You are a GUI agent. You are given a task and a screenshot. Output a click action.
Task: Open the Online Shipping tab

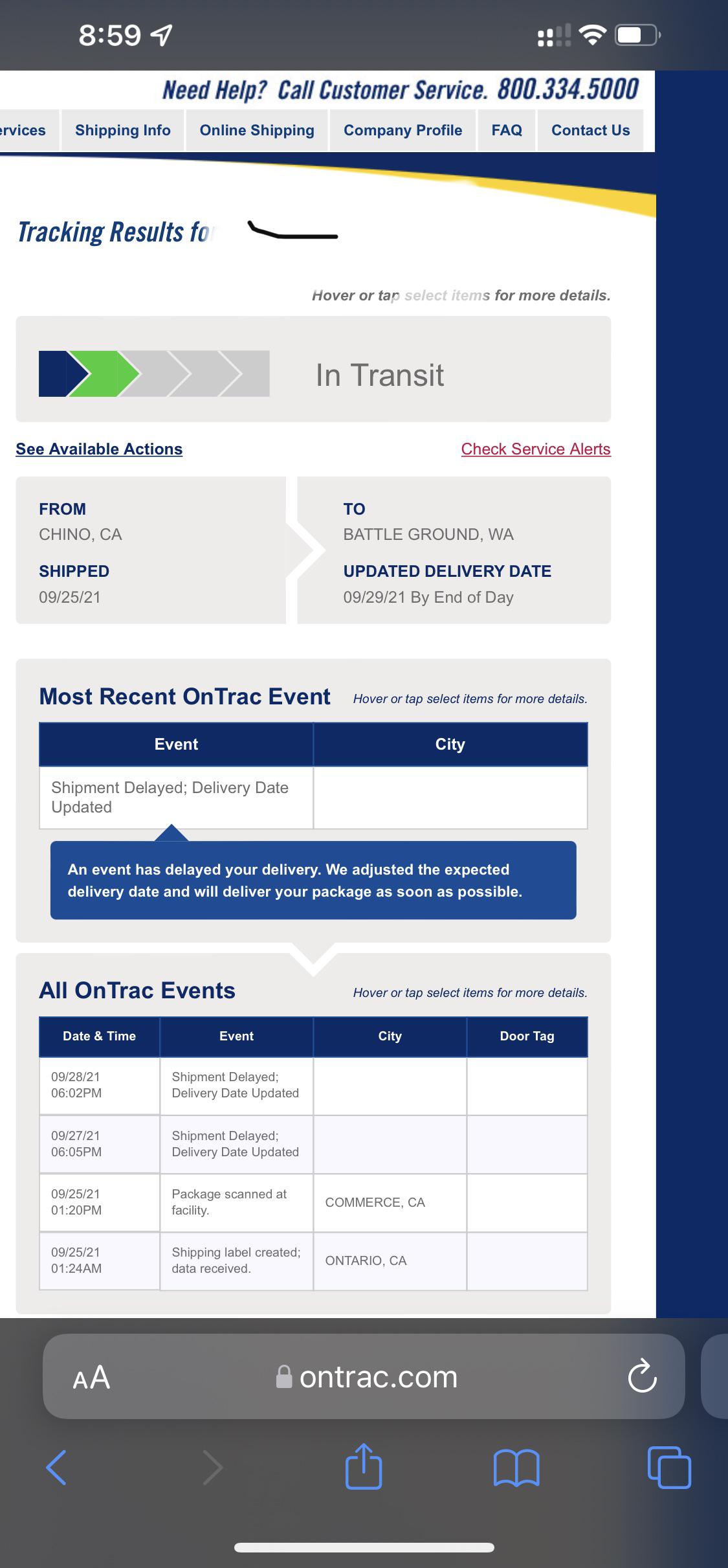(x=257, y=130)
